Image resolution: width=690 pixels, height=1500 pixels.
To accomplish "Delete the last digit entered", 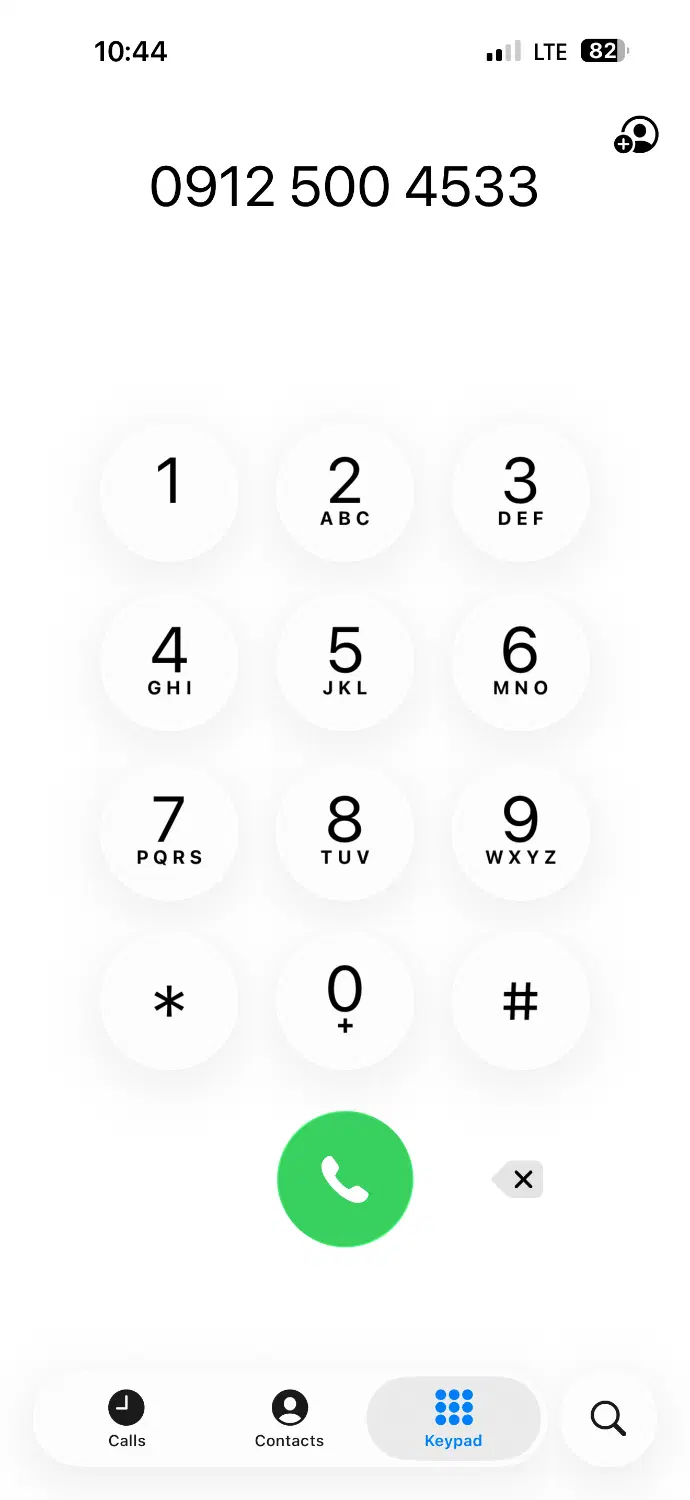I will coord(518,1179).
